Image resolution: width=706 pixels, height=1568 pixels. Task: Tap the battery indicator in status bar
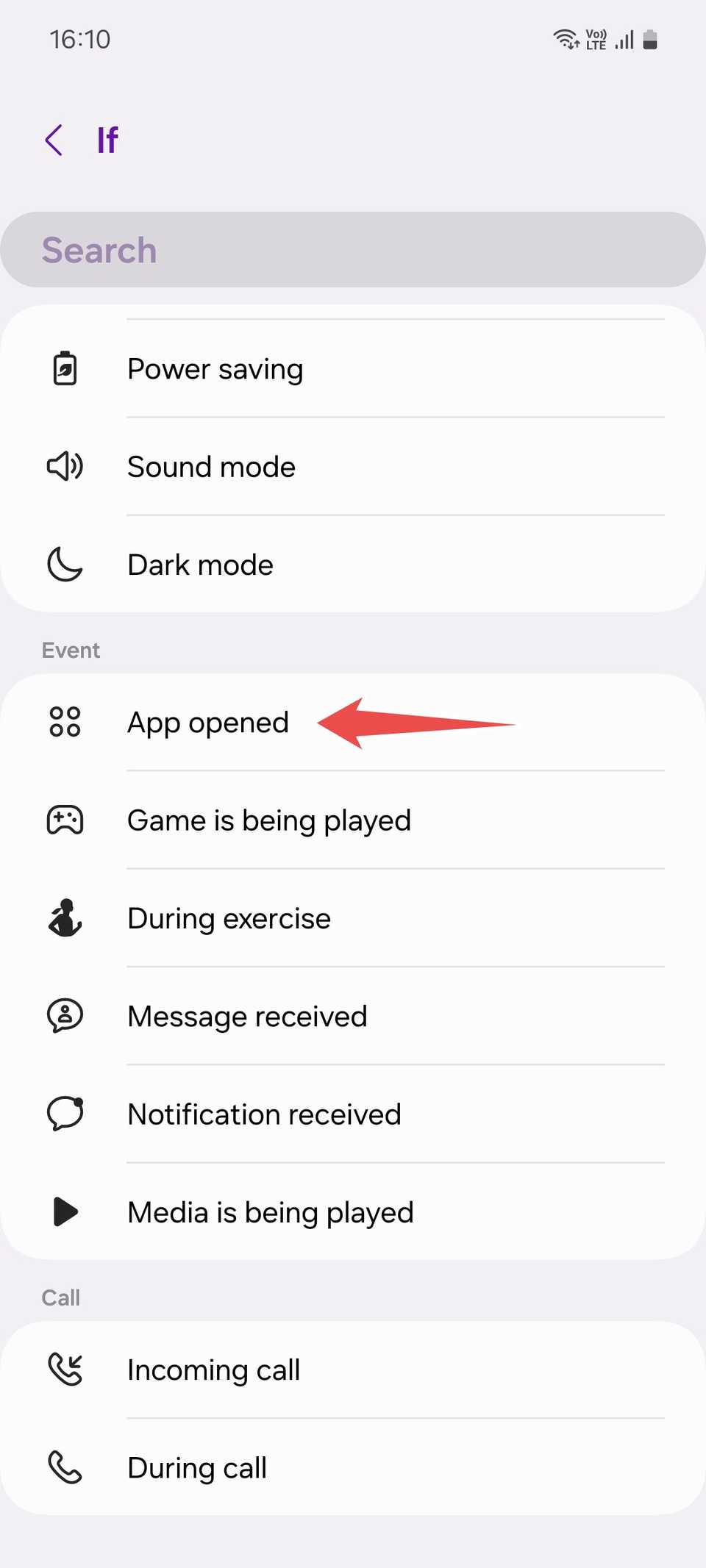point(650,39)
